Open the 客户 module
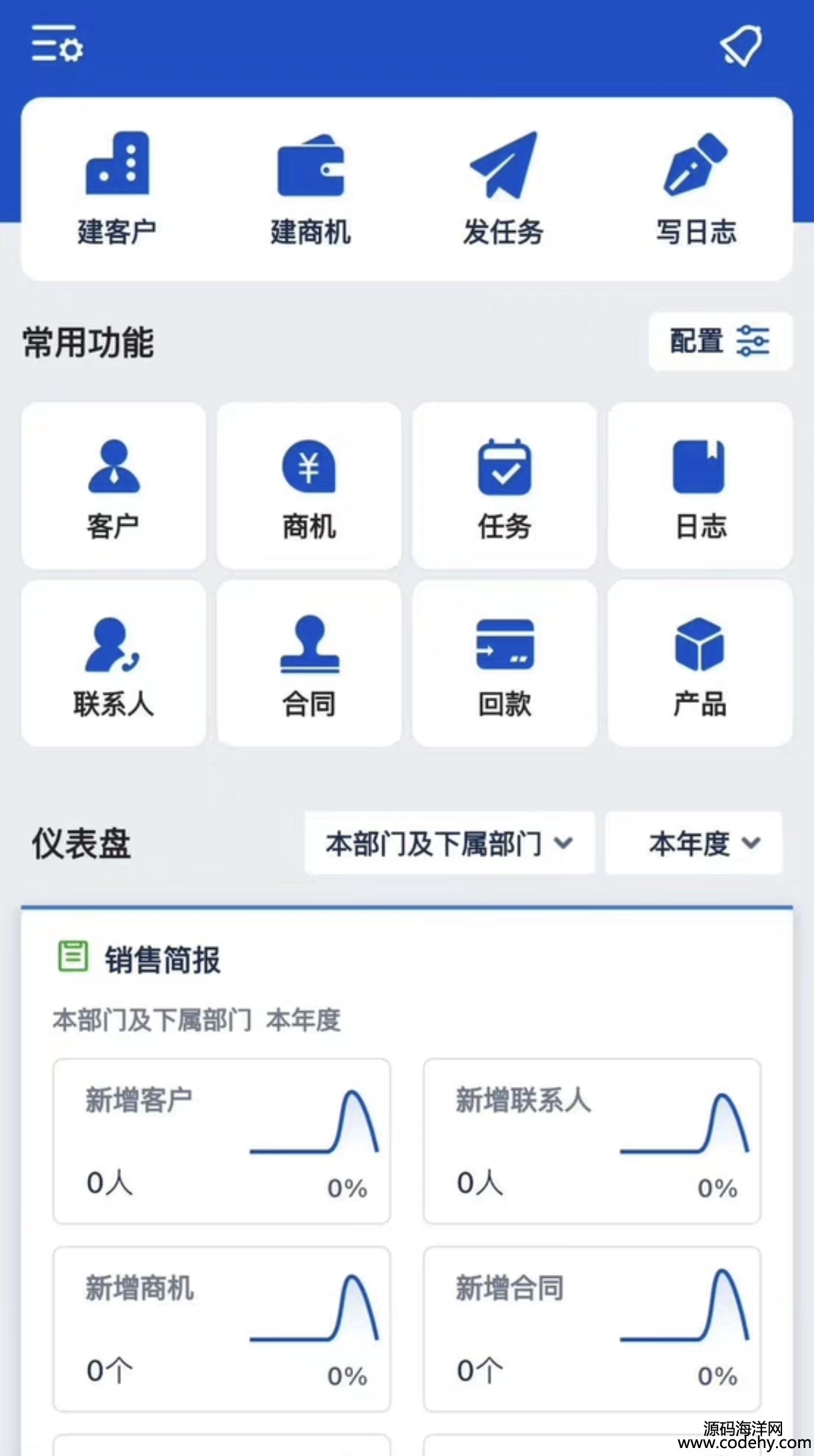This screenshot has width=814, height=1456. [114, 485]
